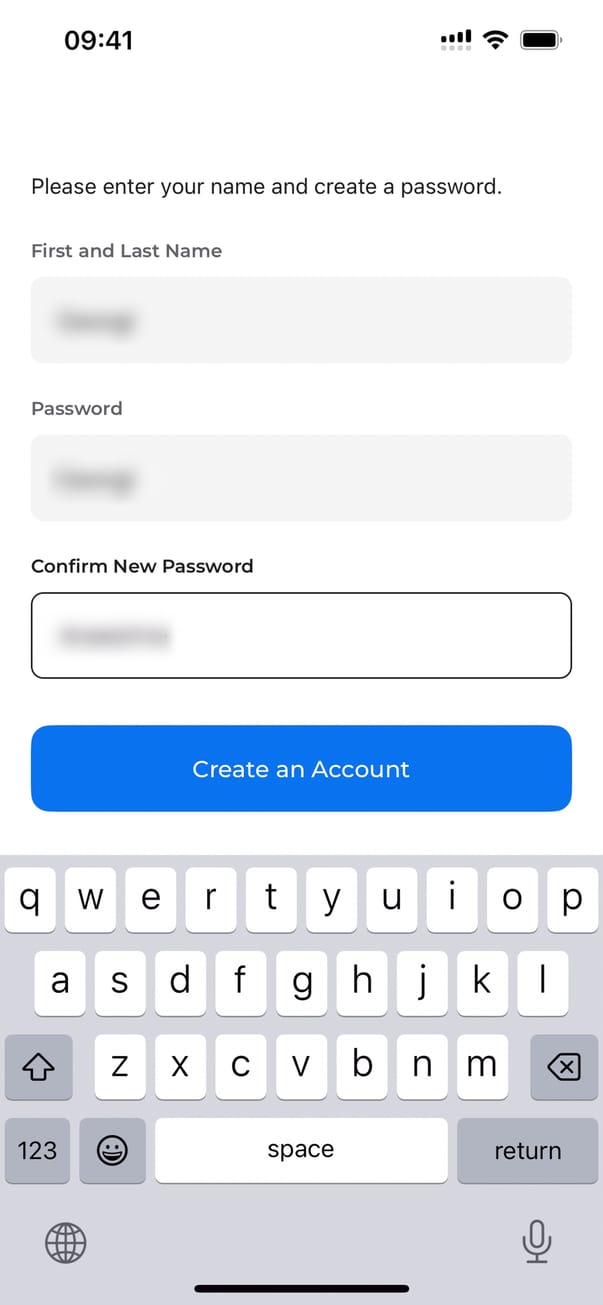Tap the return key on the keyboard
This screenshot has width=603, height=1305.
pos(527,1151)
